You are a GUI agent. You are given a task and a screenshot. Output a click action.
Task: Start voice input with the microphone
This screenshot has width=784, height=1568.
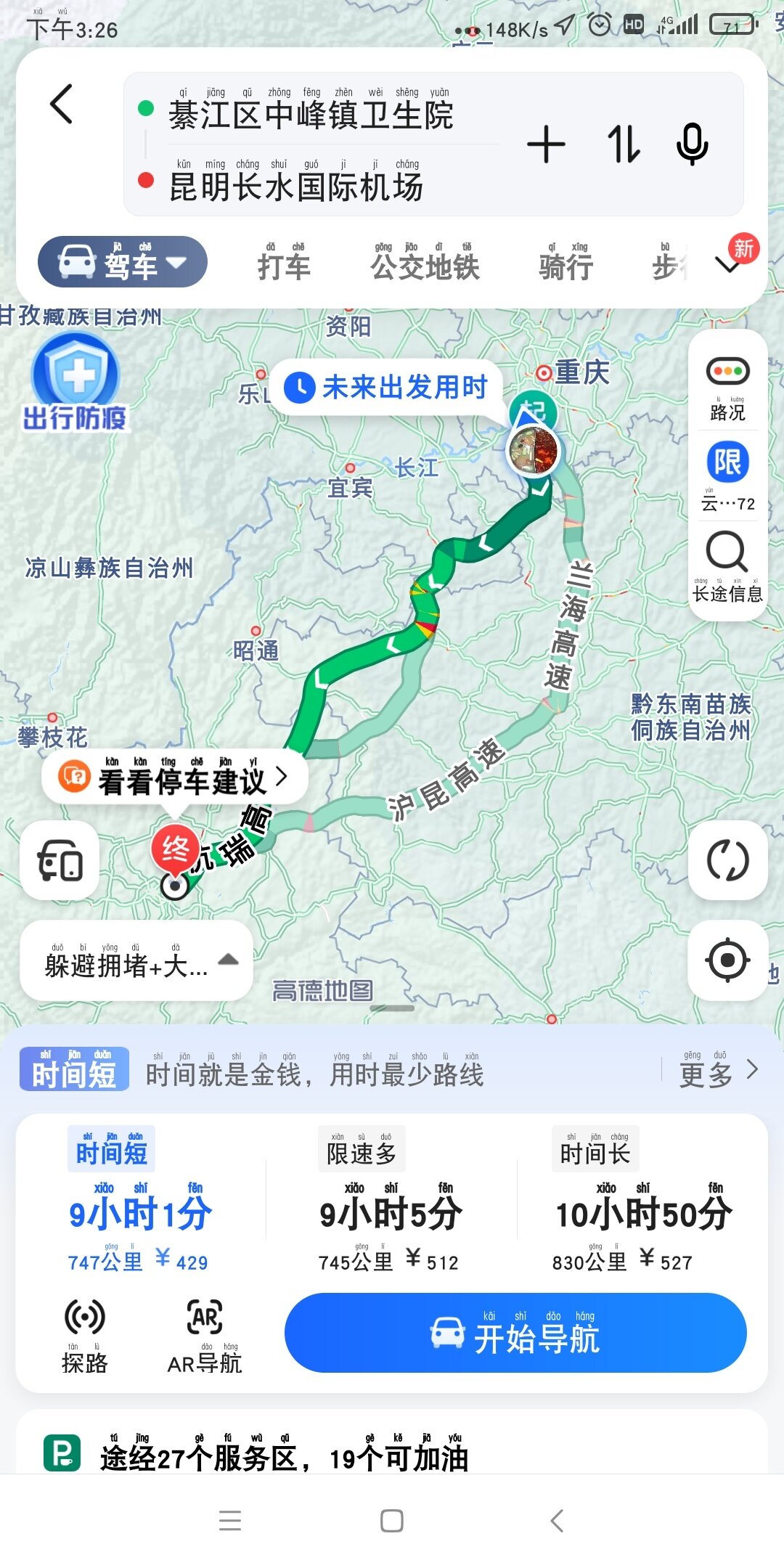tap(692, 144)
